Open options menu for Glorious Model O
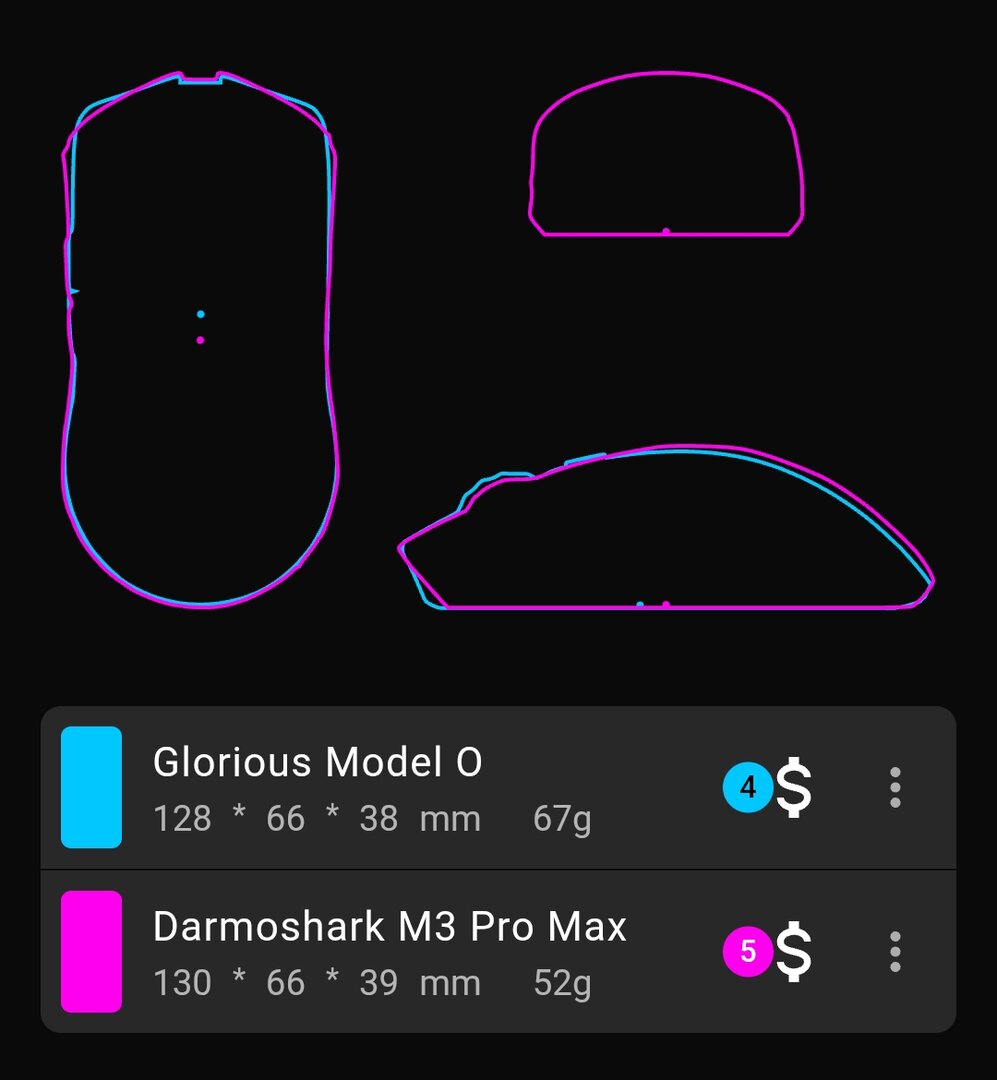The image size is (997, 1080). coord(894,788)
